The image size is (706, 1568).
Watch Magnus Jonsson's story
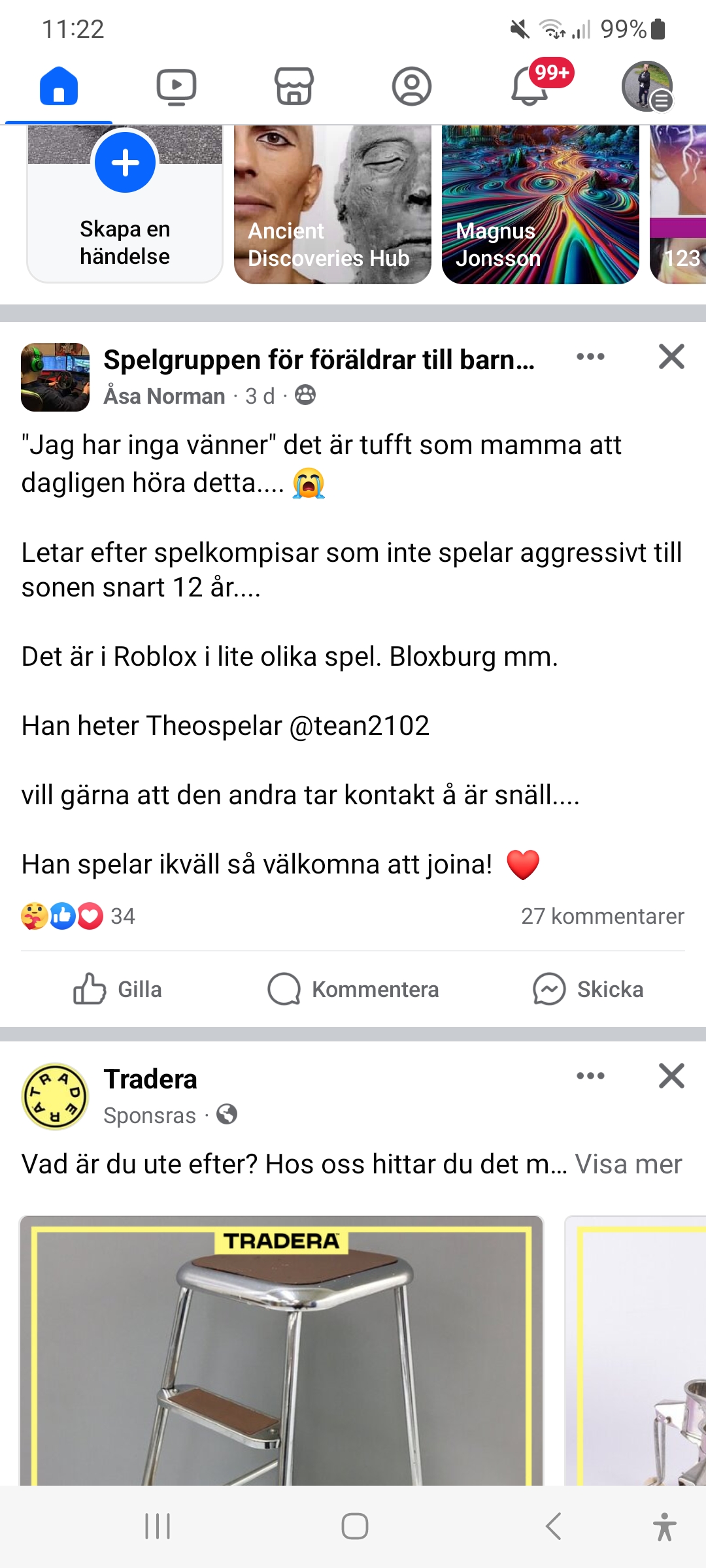pyautogui.click(x=540, y=204)
